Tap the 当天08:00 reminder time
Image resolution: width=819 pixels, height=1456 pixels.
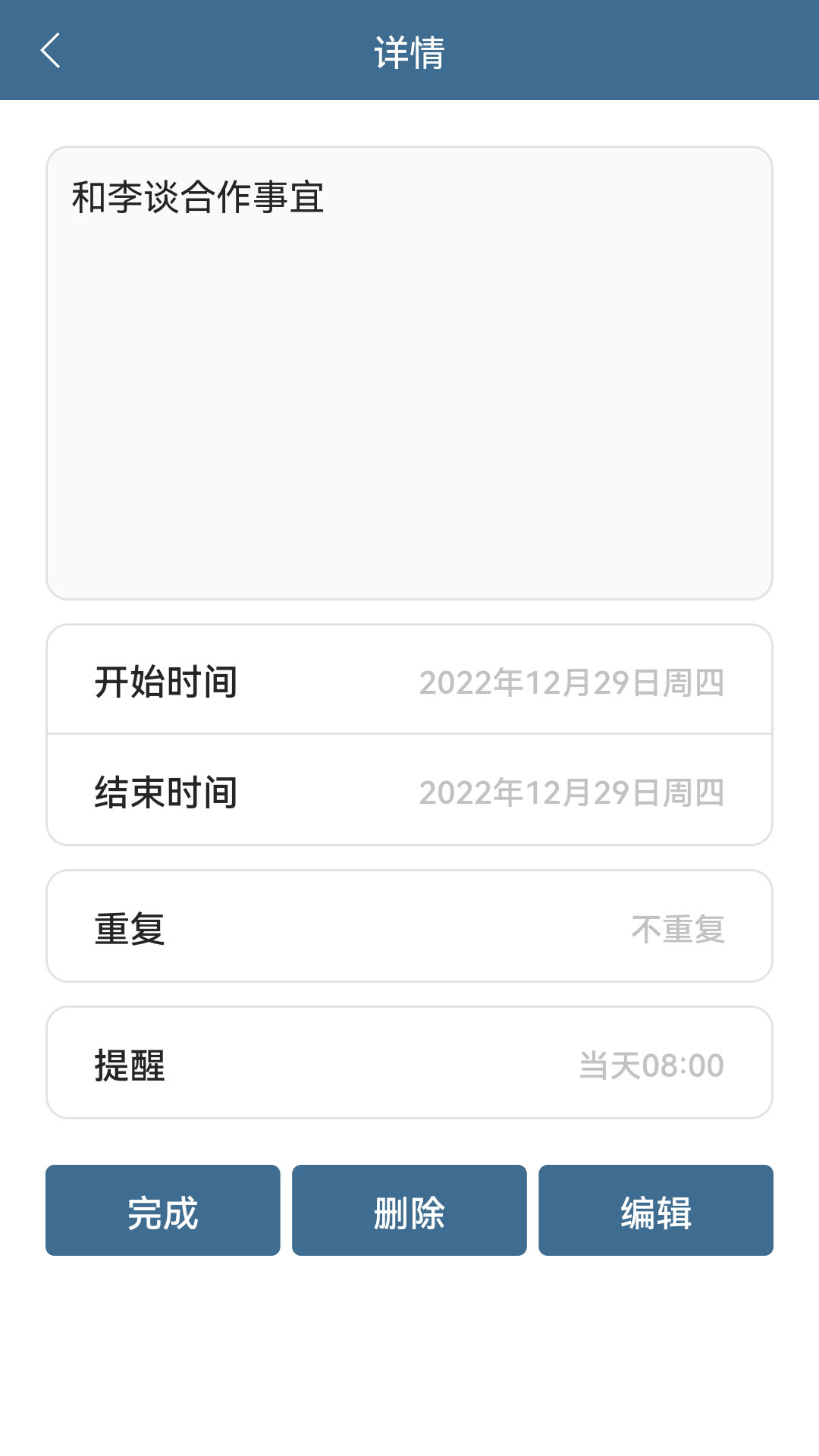pos(650,1065)
